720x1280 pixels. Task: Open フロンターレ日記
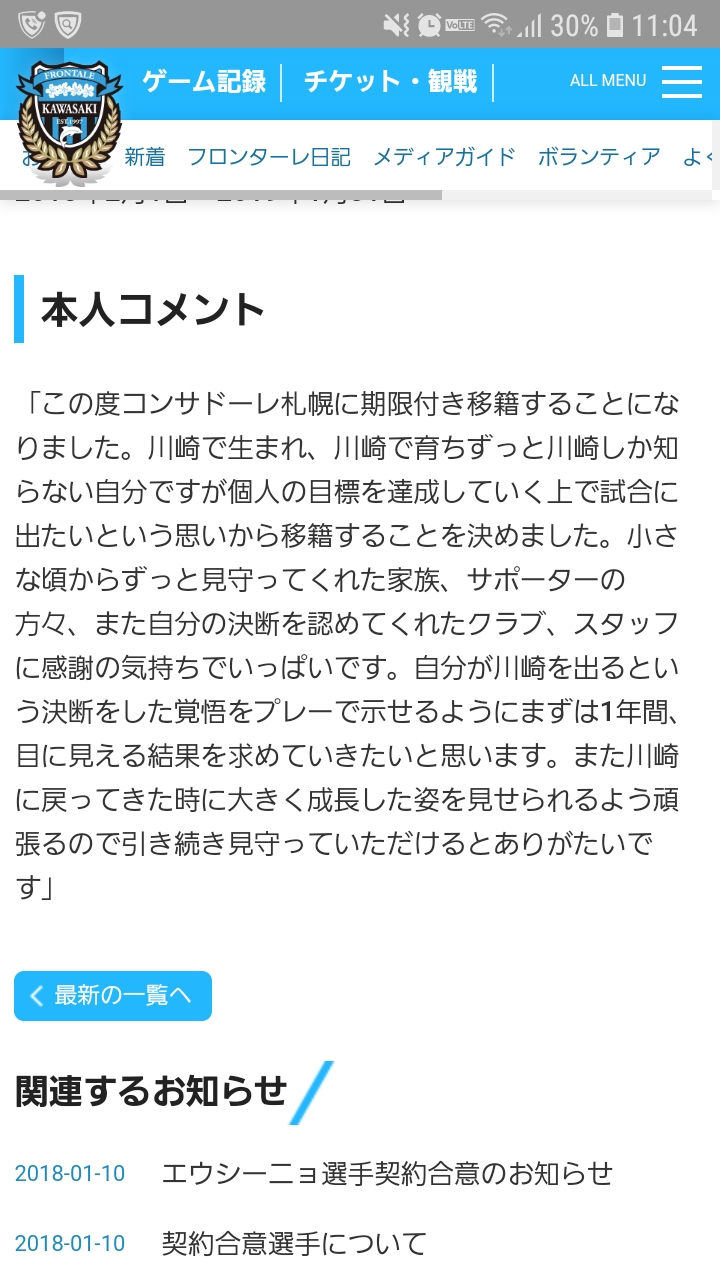(269, 157)
